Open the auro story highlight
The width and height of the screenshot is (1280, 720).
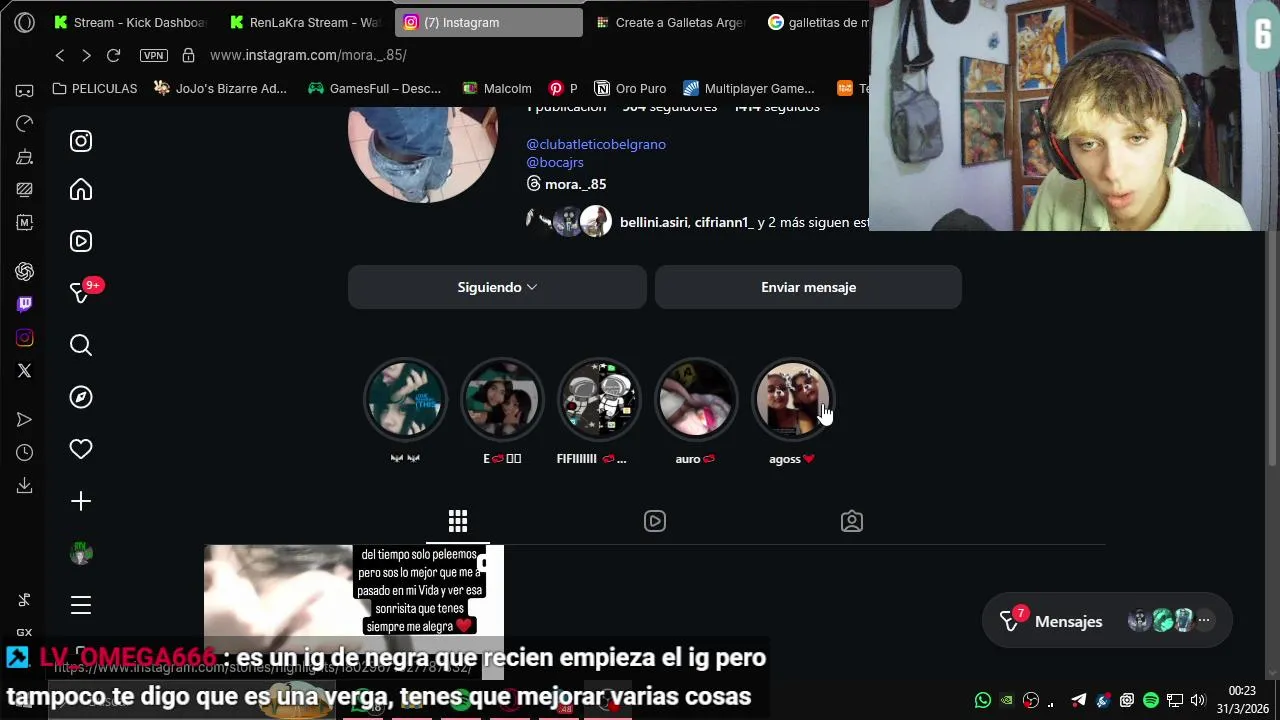696,400
